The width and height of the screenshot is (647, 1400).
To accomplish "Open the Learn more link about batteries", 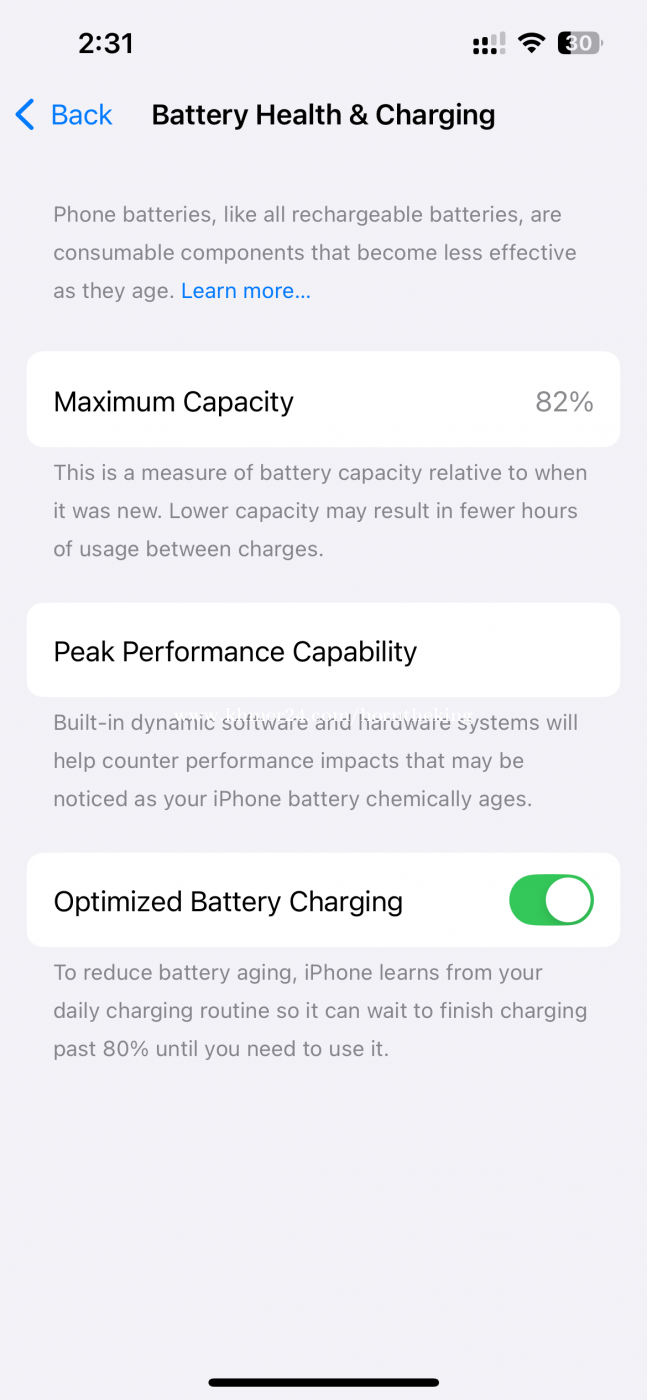I will tap(246, 291).
